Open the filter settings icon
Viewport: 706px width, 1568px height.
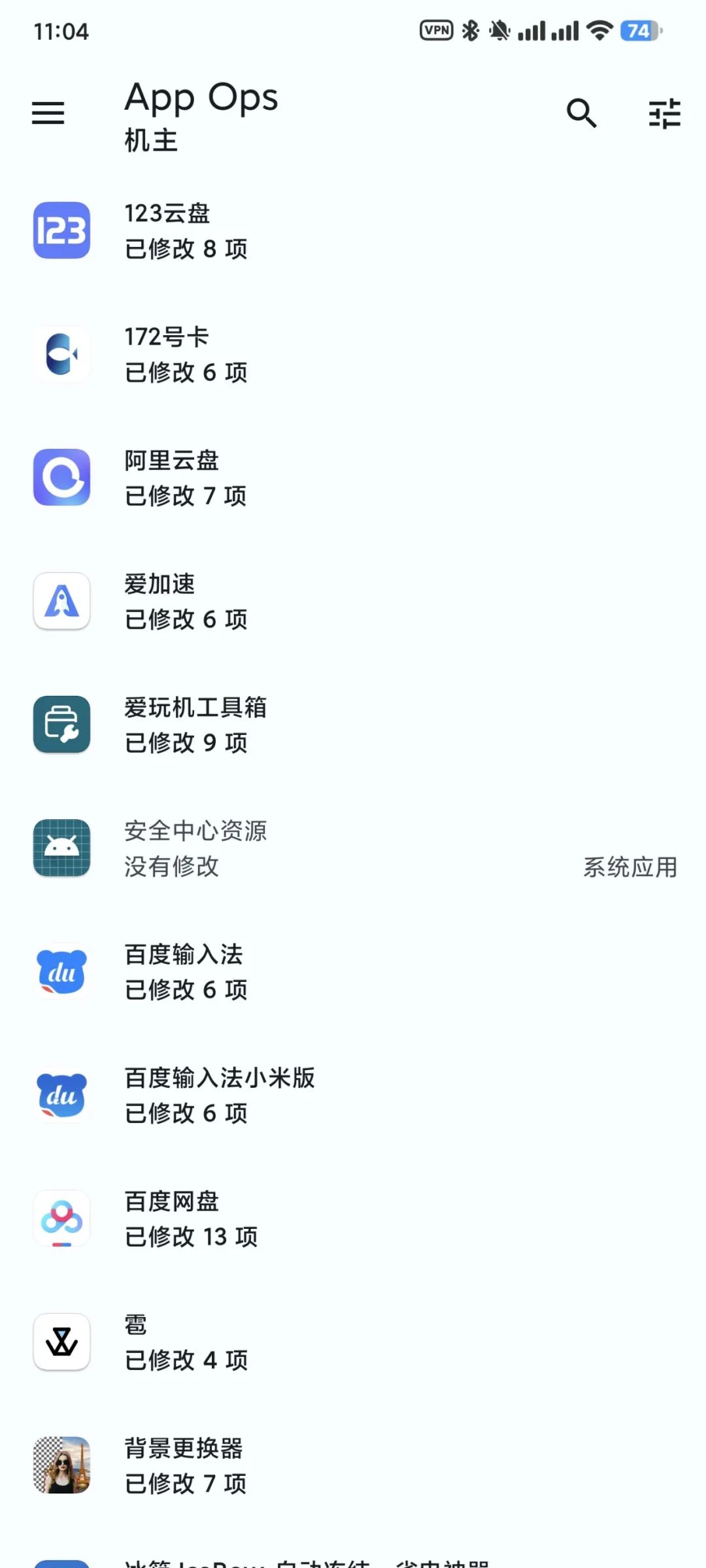[x=664, y=113]
